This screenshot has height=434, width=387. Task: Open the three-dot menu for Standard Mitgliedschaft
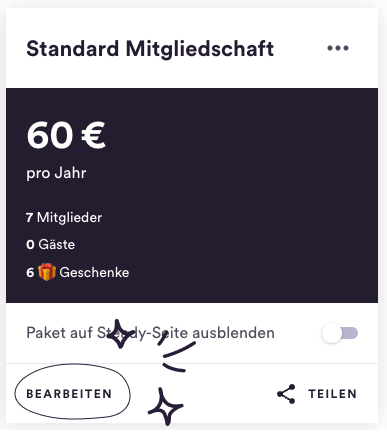[x=338, y=48]
